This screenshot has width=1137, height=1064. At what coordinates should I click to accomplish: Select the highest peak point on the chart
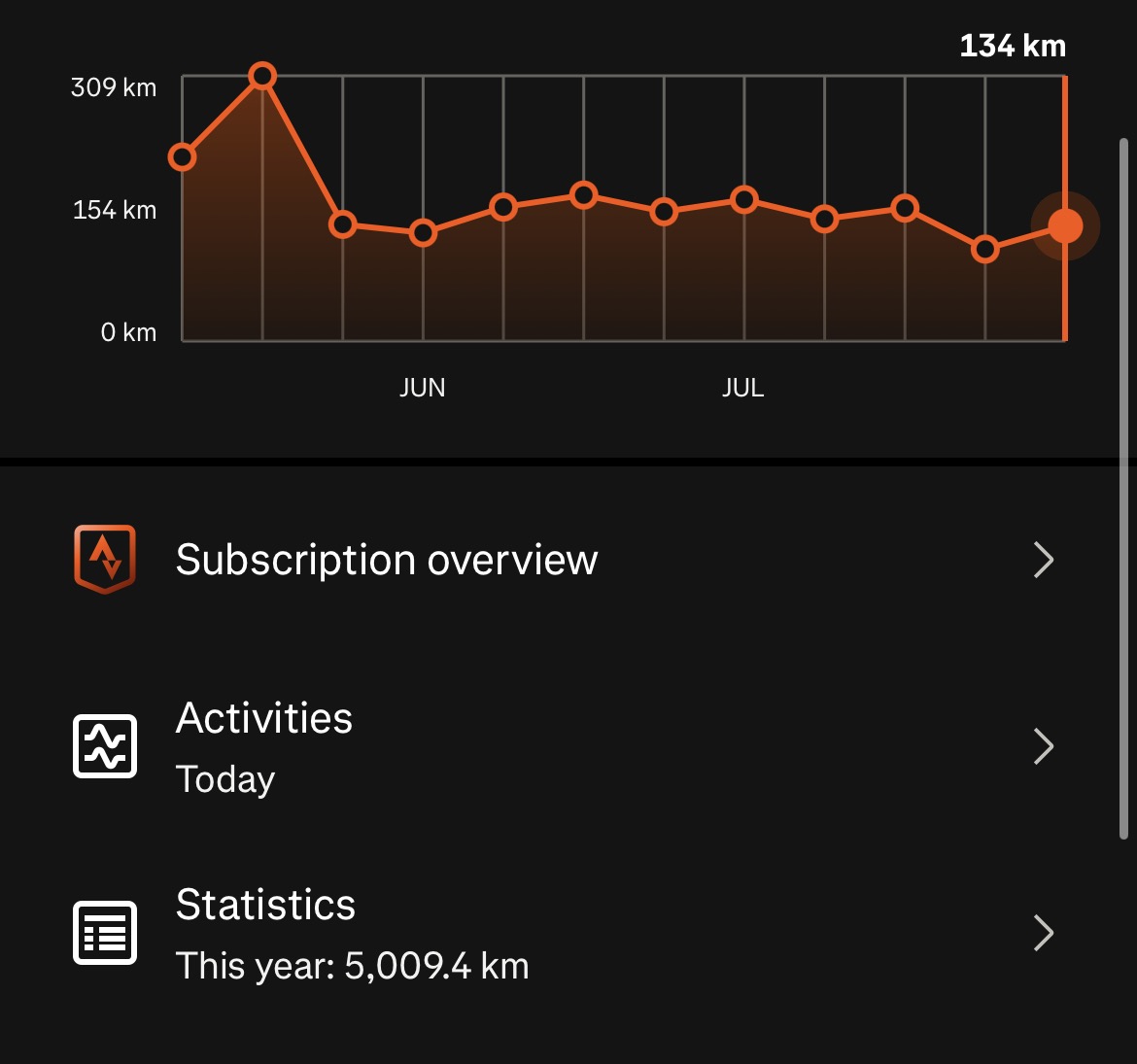point(262,76)
